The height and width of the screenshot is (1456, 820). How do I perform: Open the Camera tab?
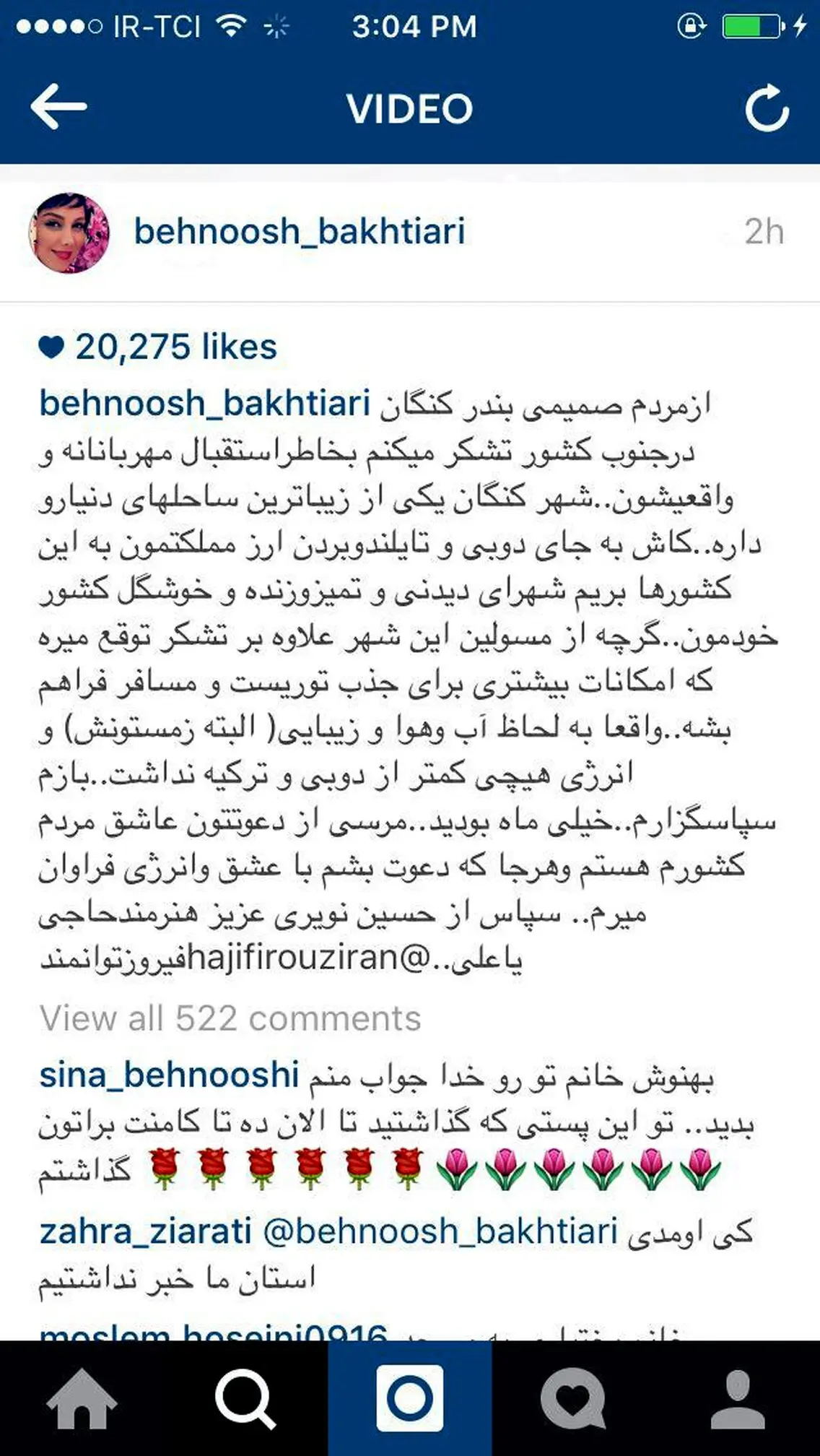410,1399
